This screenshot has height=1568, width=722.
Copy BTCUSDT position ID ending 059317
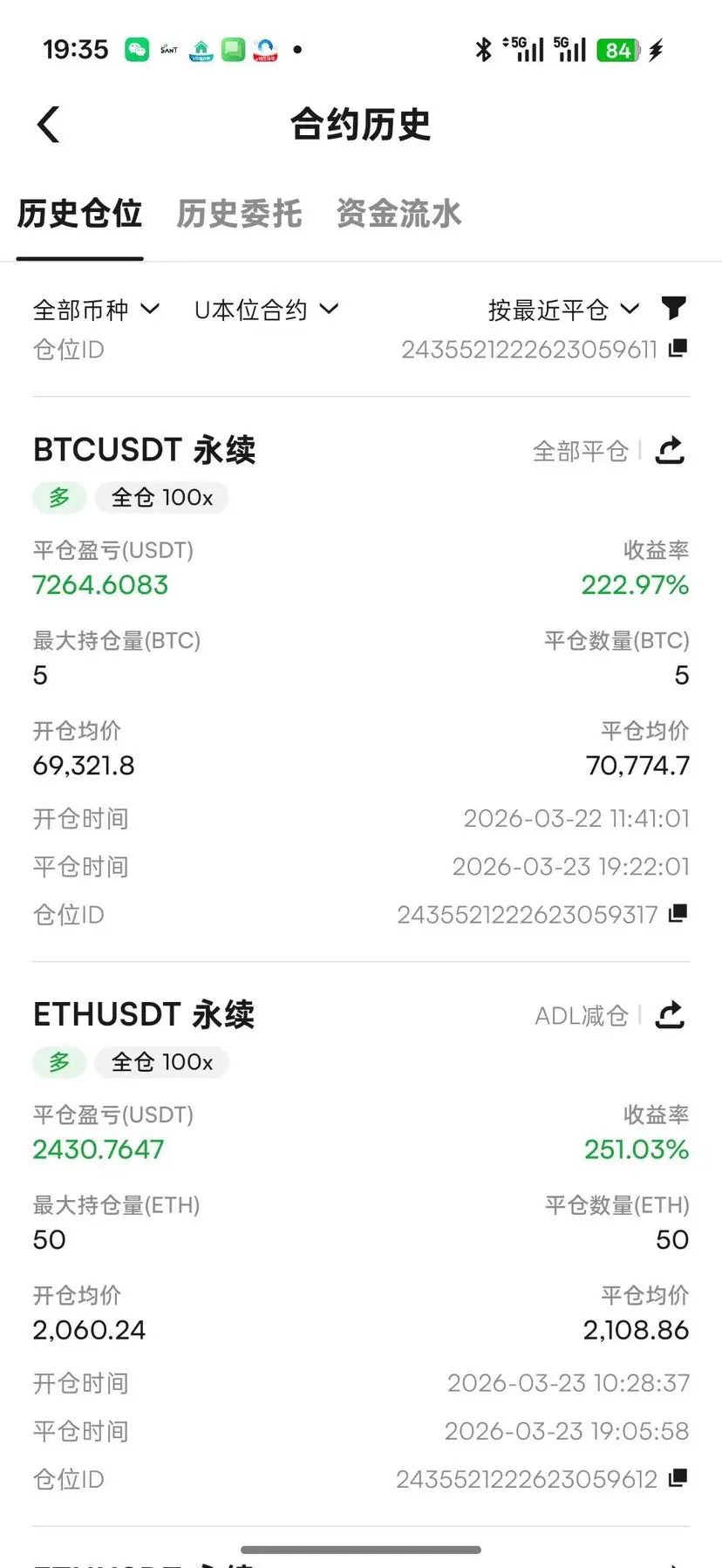click(x=678, y=914)
